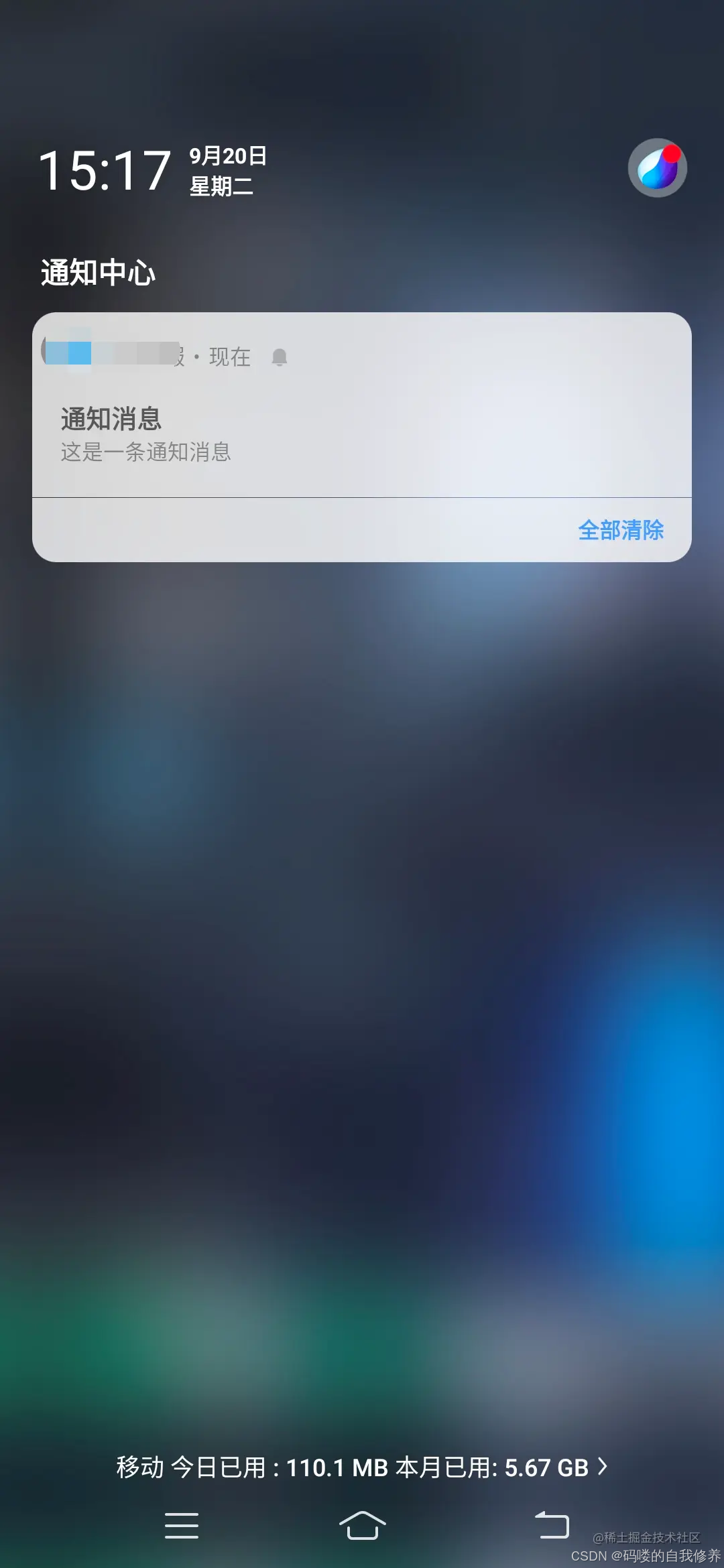Open the notification titled 通知消息
724x1568 pixels.
111,420
